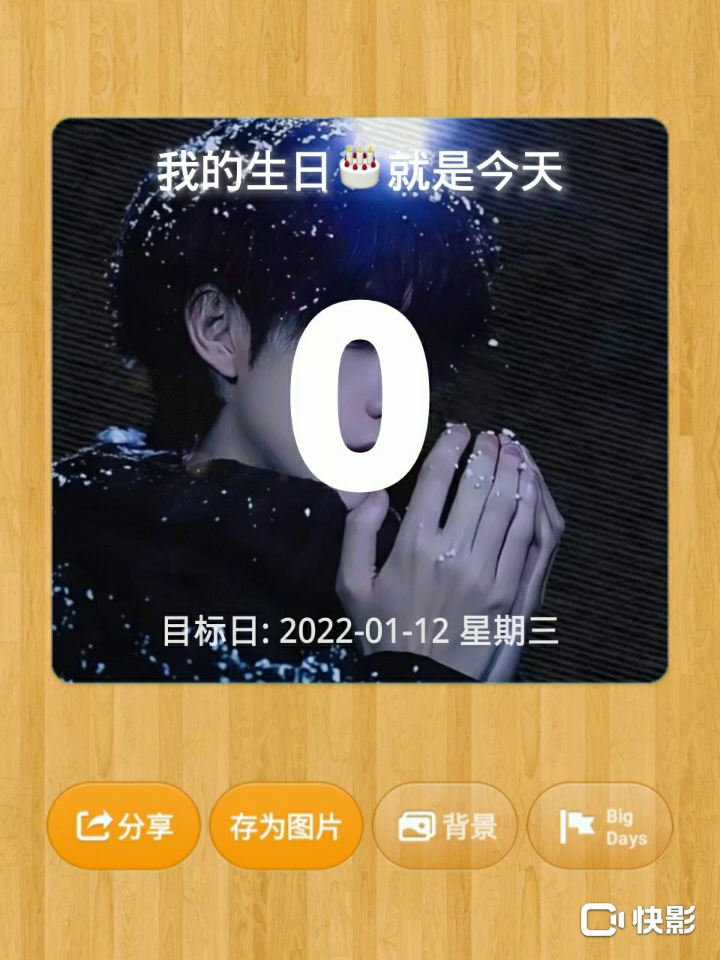
Task: Tap the 分享 share button
Action: click(x=124, y=826)
